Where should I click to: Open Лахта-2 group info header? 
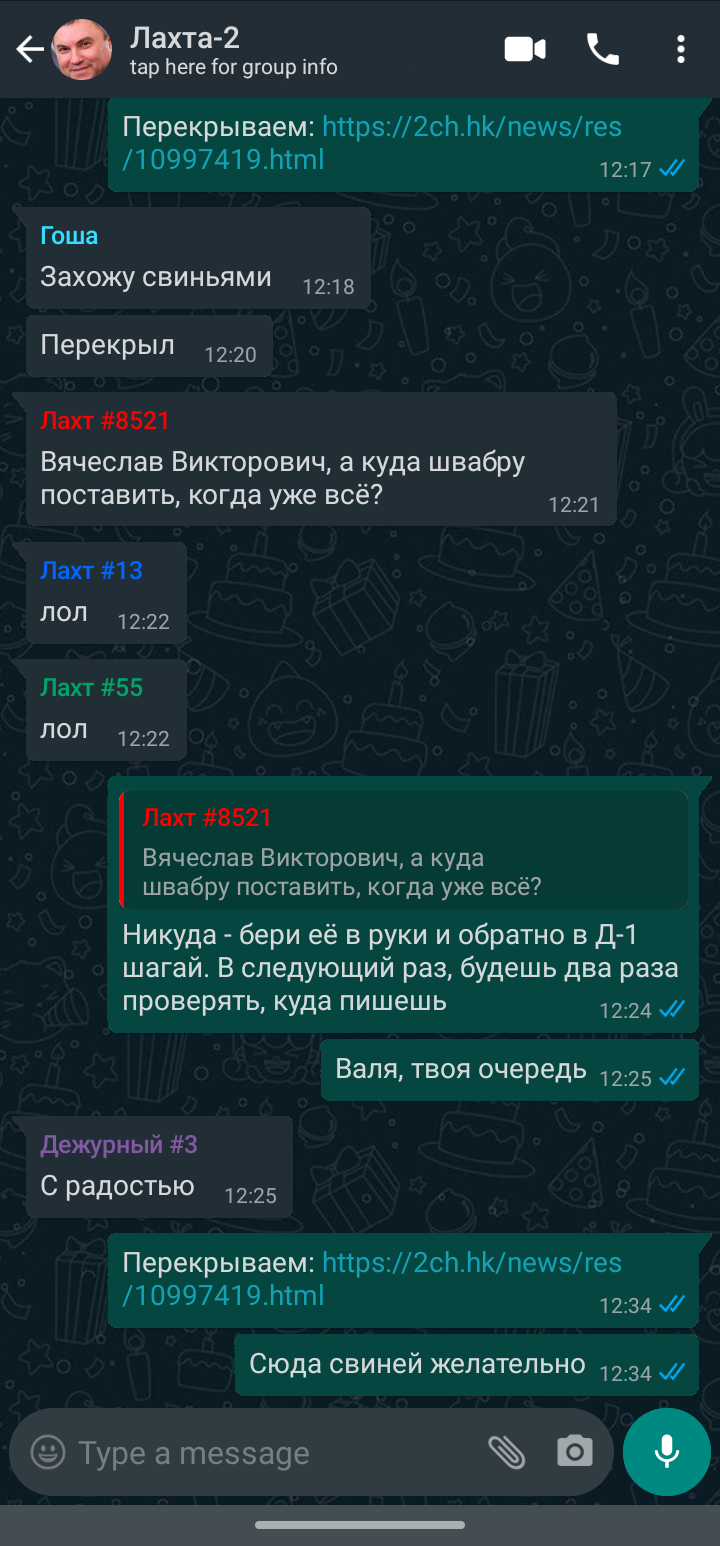233,51
